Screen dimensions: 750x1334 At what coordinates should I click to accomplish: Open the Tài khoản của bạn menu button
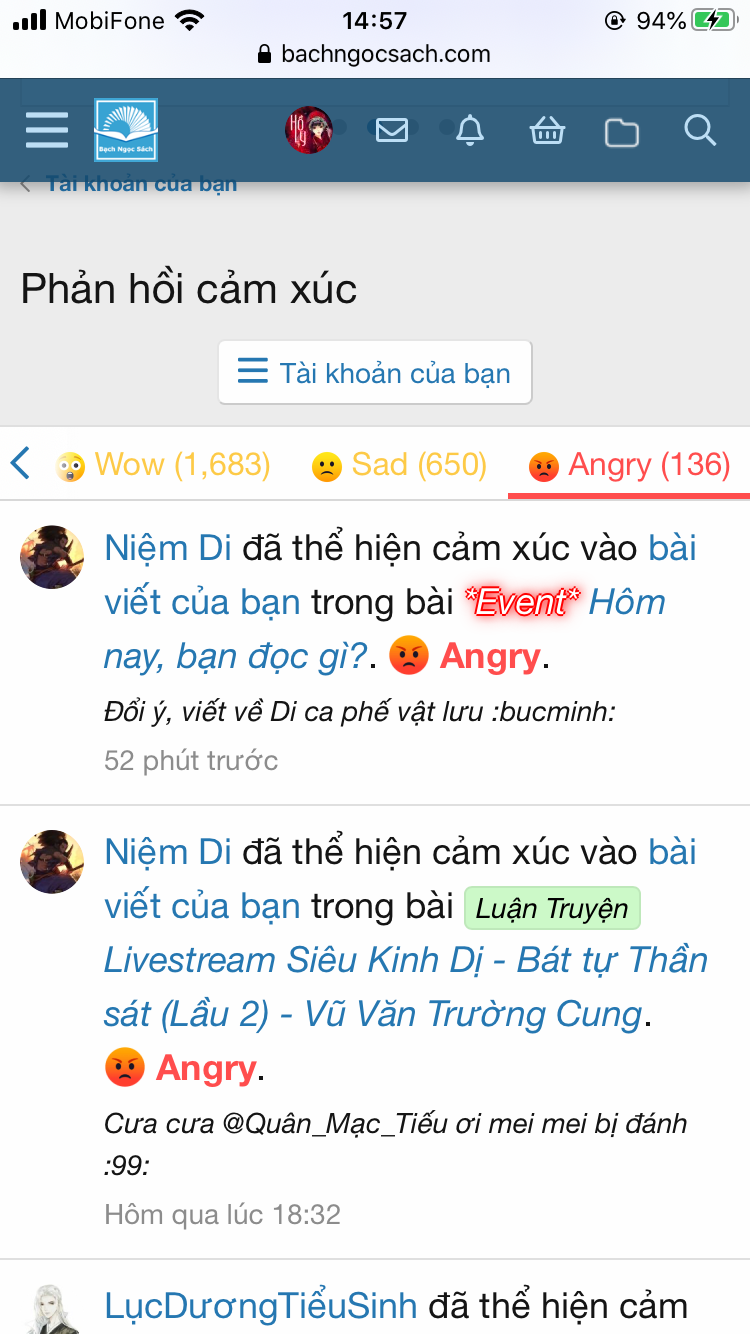[x=374, y=372]
